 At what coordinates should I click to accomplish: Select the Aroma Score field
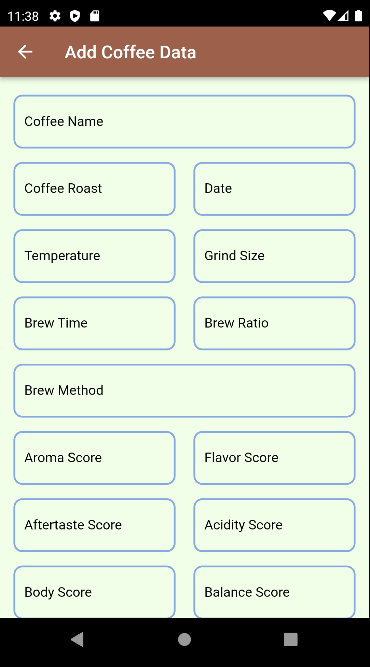click(94, 458)
